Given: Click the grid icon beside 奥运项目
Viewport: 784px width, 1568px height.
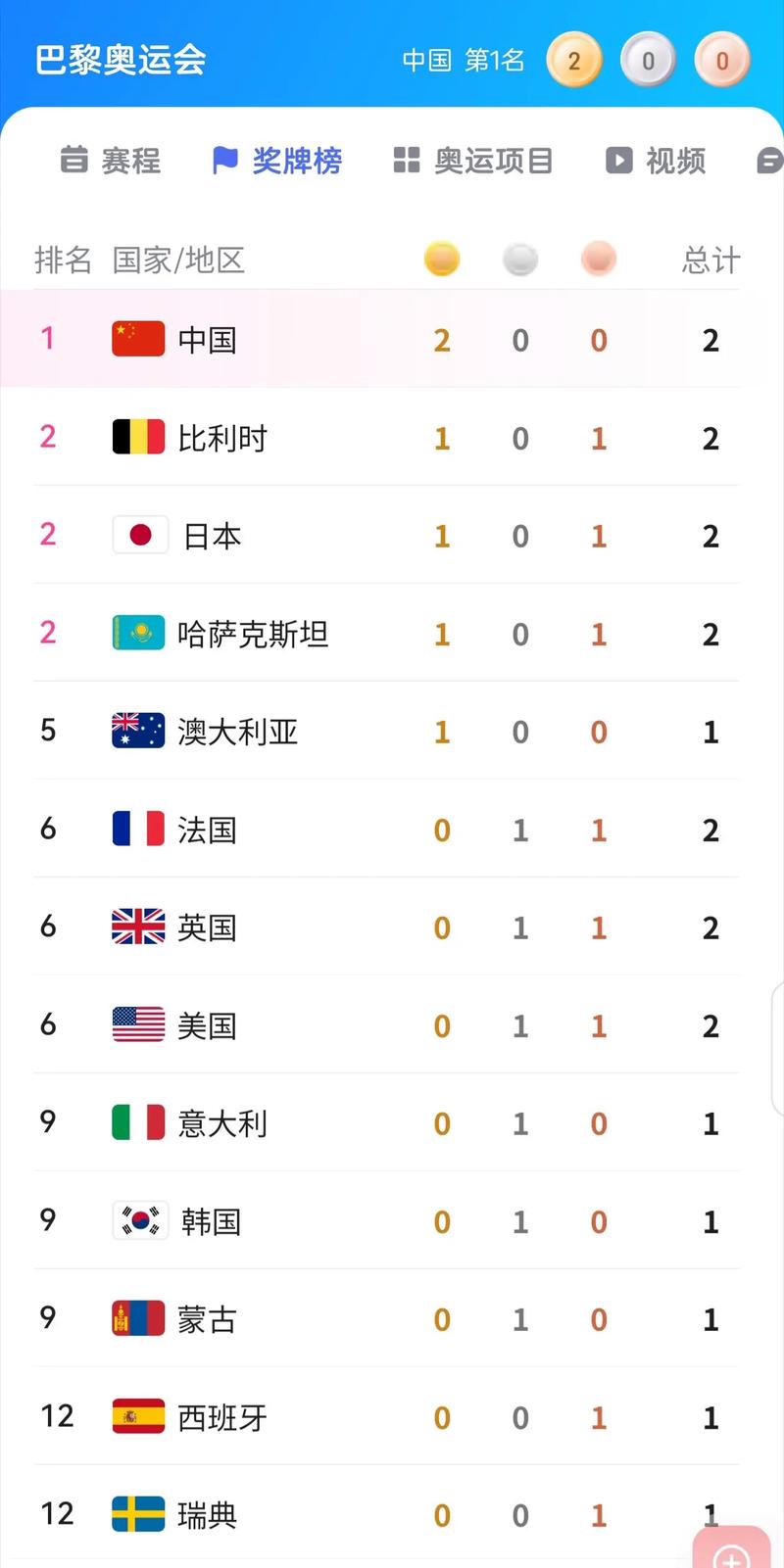Looking at the screenshot, I should [406, 160].
